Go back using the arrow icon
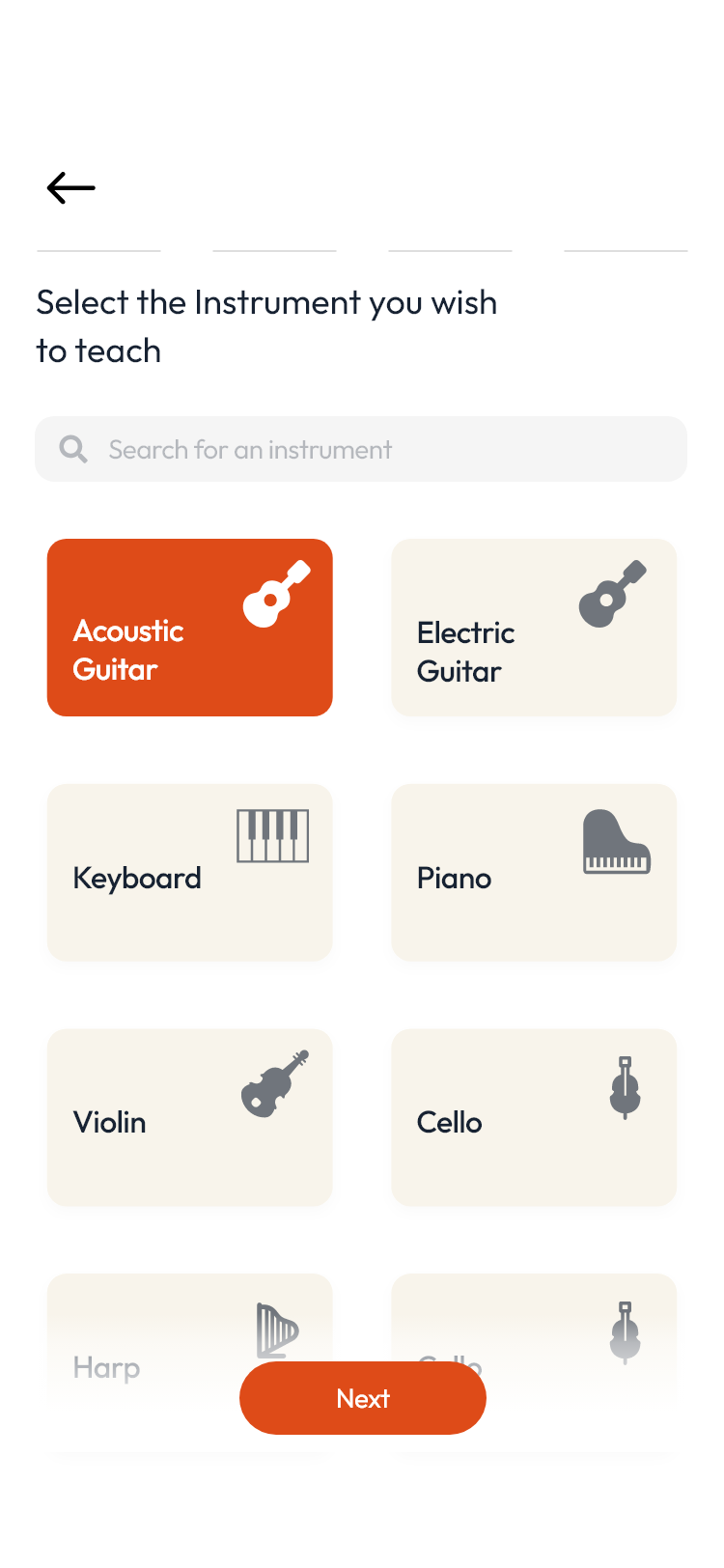The image size is (724, 1568). [x=71, y=187]
